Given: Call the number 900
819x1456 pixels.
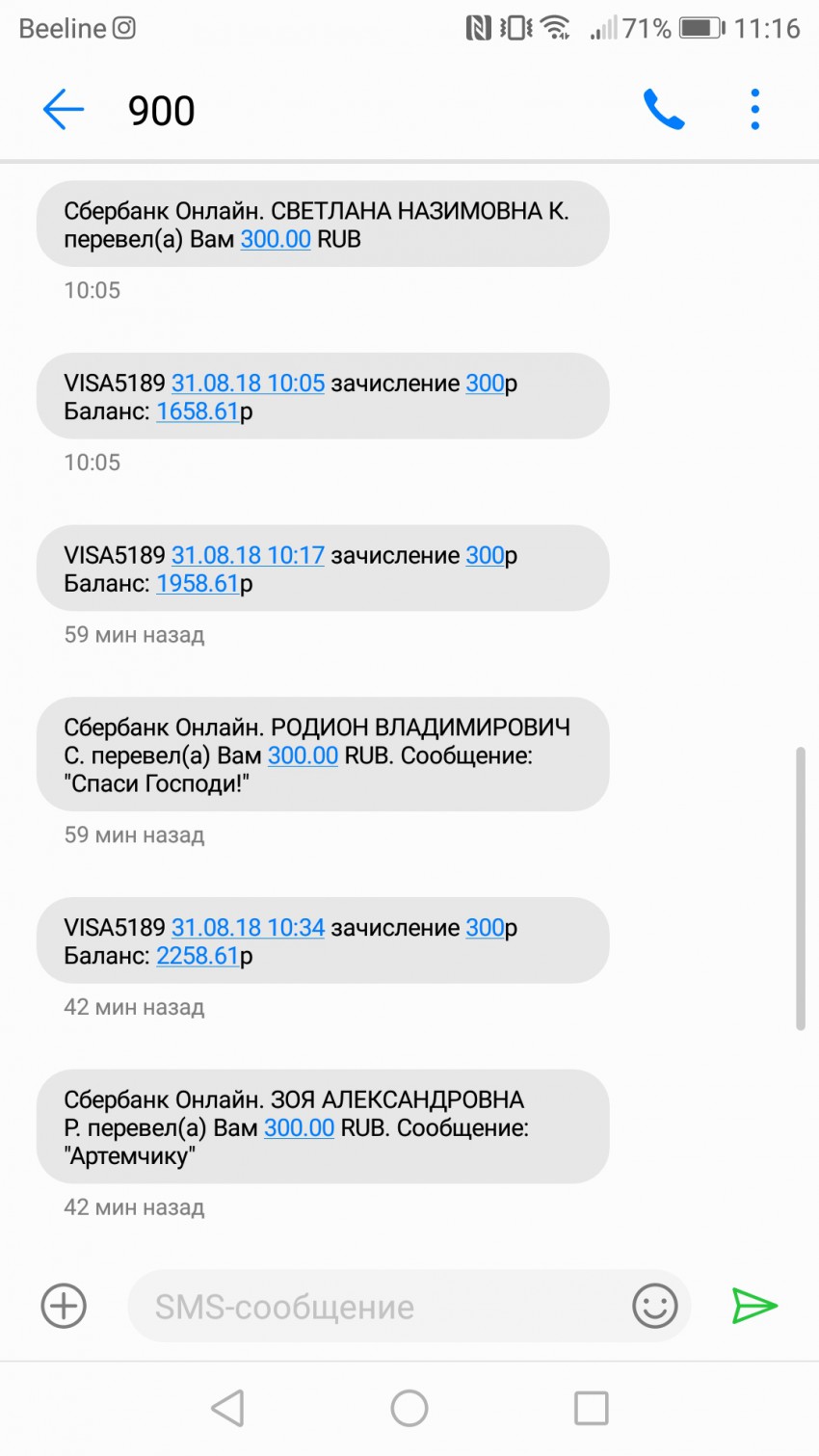Looking at the screenshot, I should coord(664,110).
